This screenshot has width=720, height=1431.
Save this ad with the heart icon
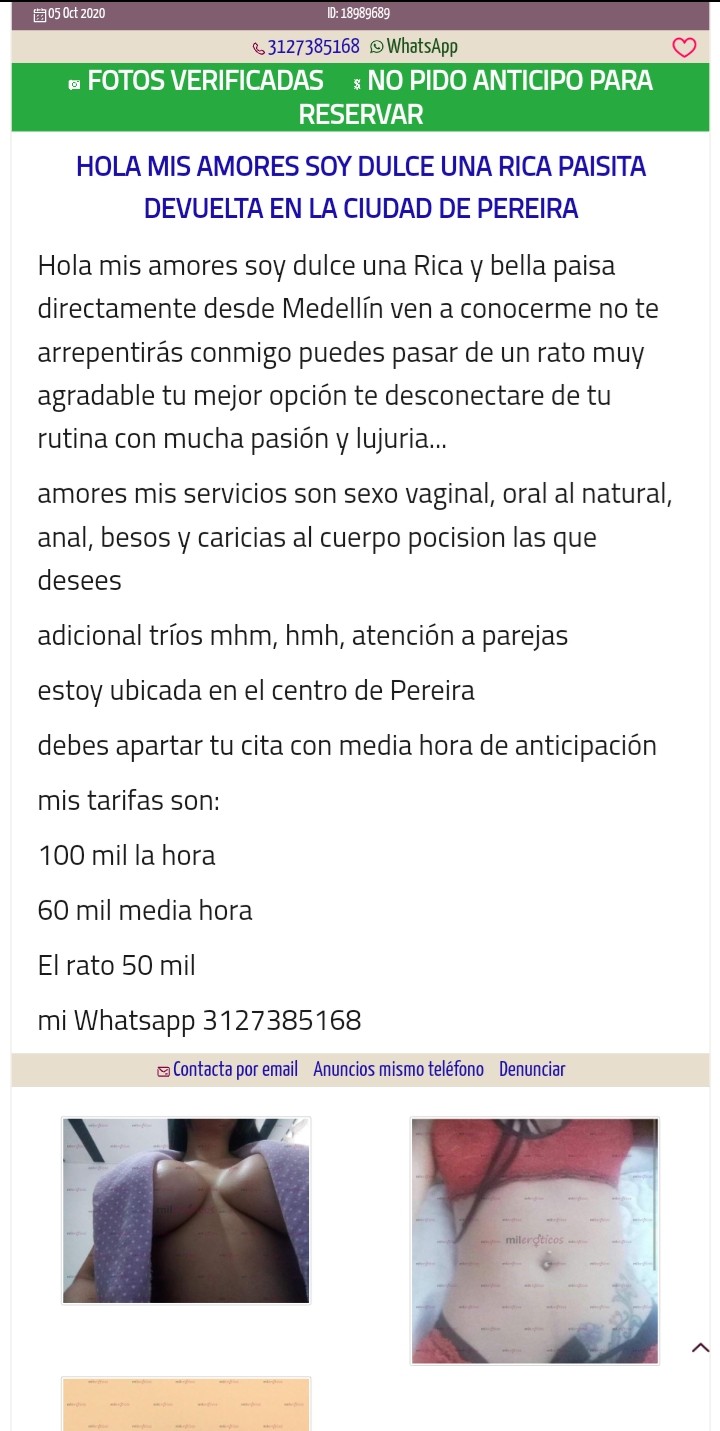pyautogui.click(x=684, y=48)
